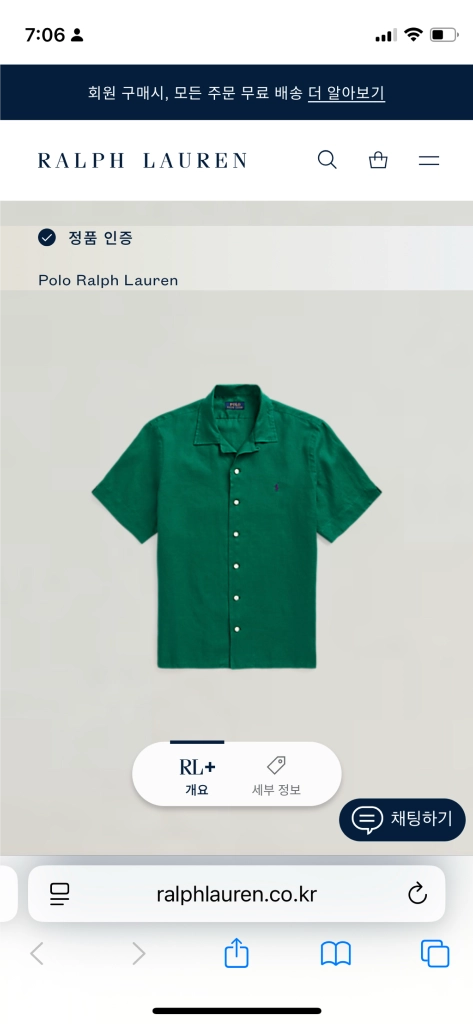
Task: Open the green shirt product image
Action: coord(236,526)
